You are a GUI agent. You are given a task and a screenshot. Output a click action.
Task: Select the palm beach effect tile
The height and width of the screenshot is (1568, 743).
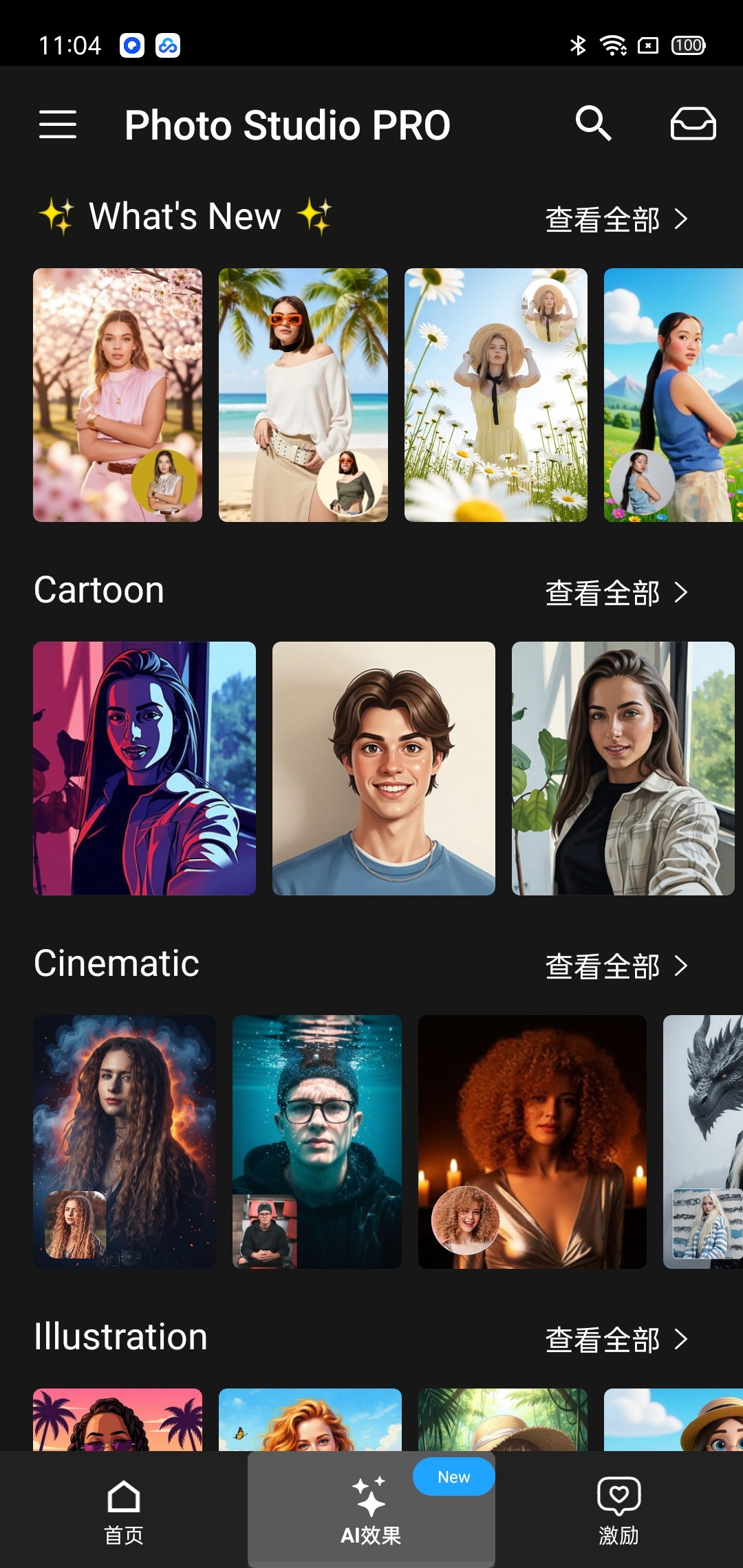pos(303,395)
